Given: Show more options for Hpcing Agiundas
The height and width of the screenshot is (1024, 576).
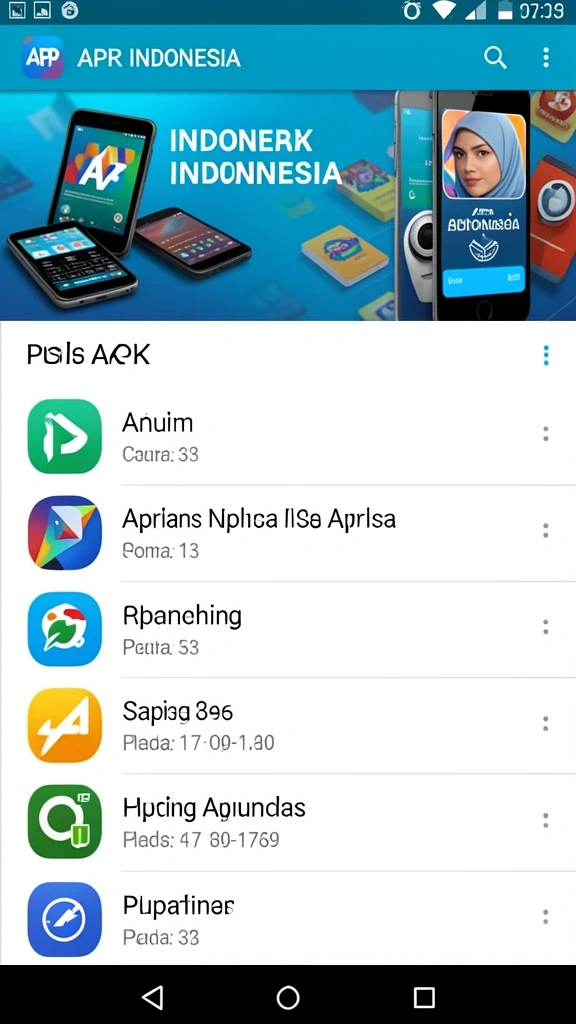Looking at the screenshot, I should click(x=546, y=821).
